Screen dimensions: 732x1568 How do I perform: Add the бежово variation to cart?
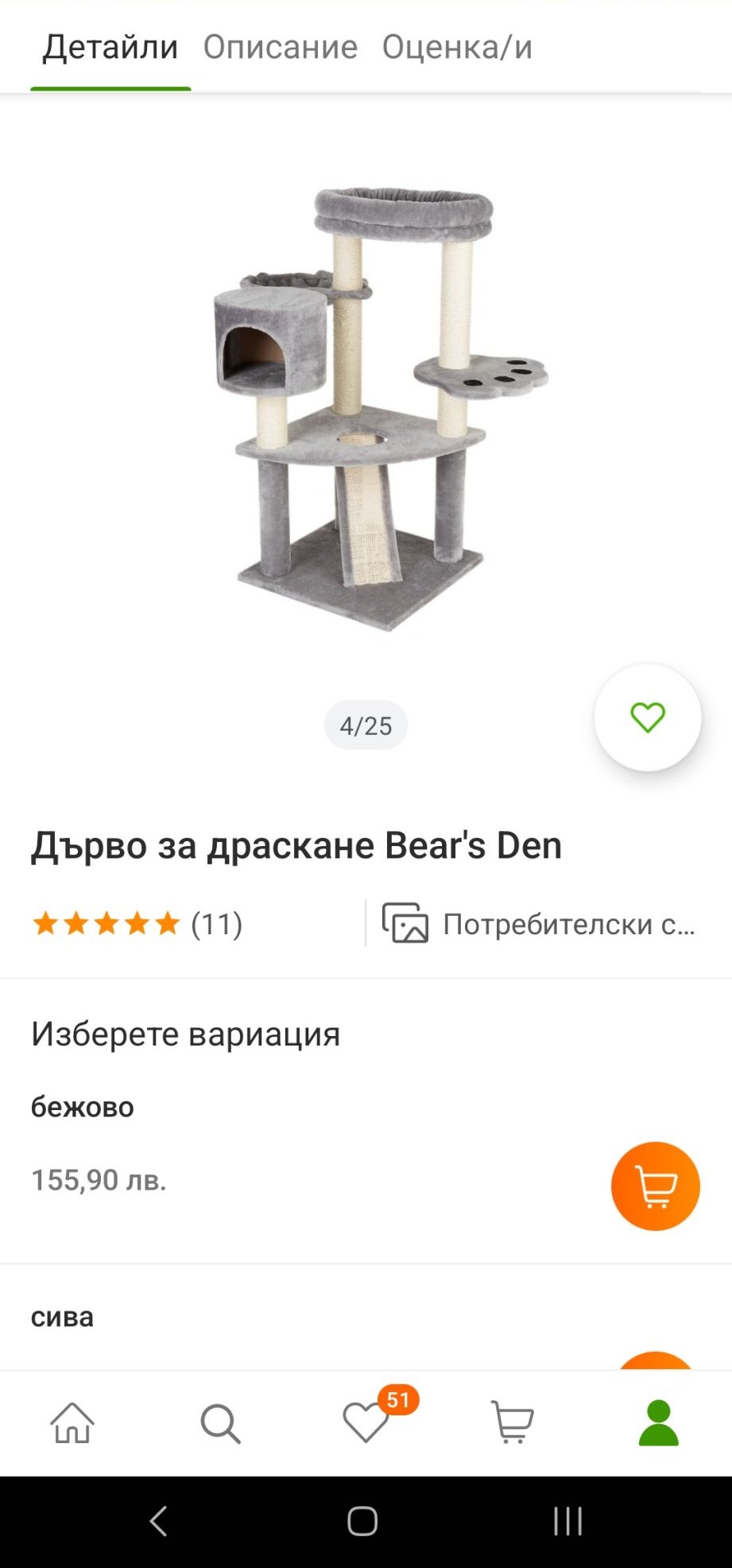pos(655,1186)
